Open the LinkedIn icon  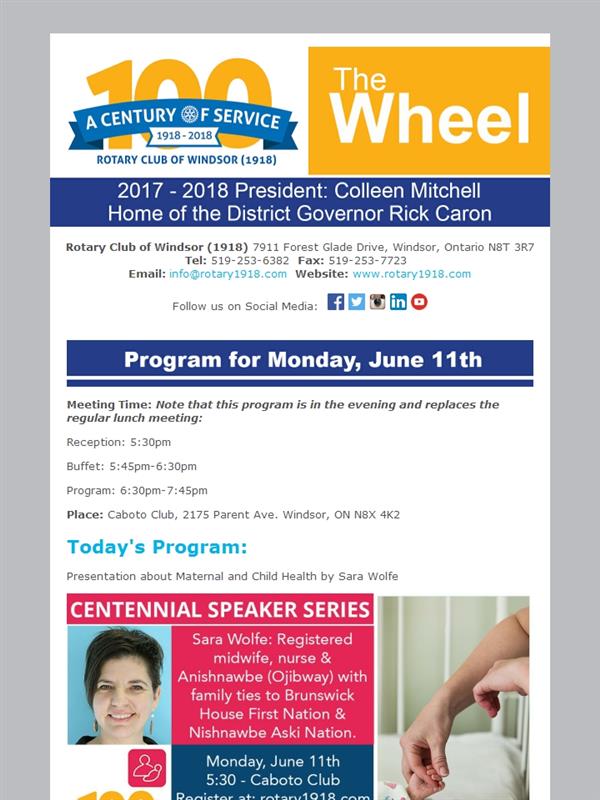[398, 302]
